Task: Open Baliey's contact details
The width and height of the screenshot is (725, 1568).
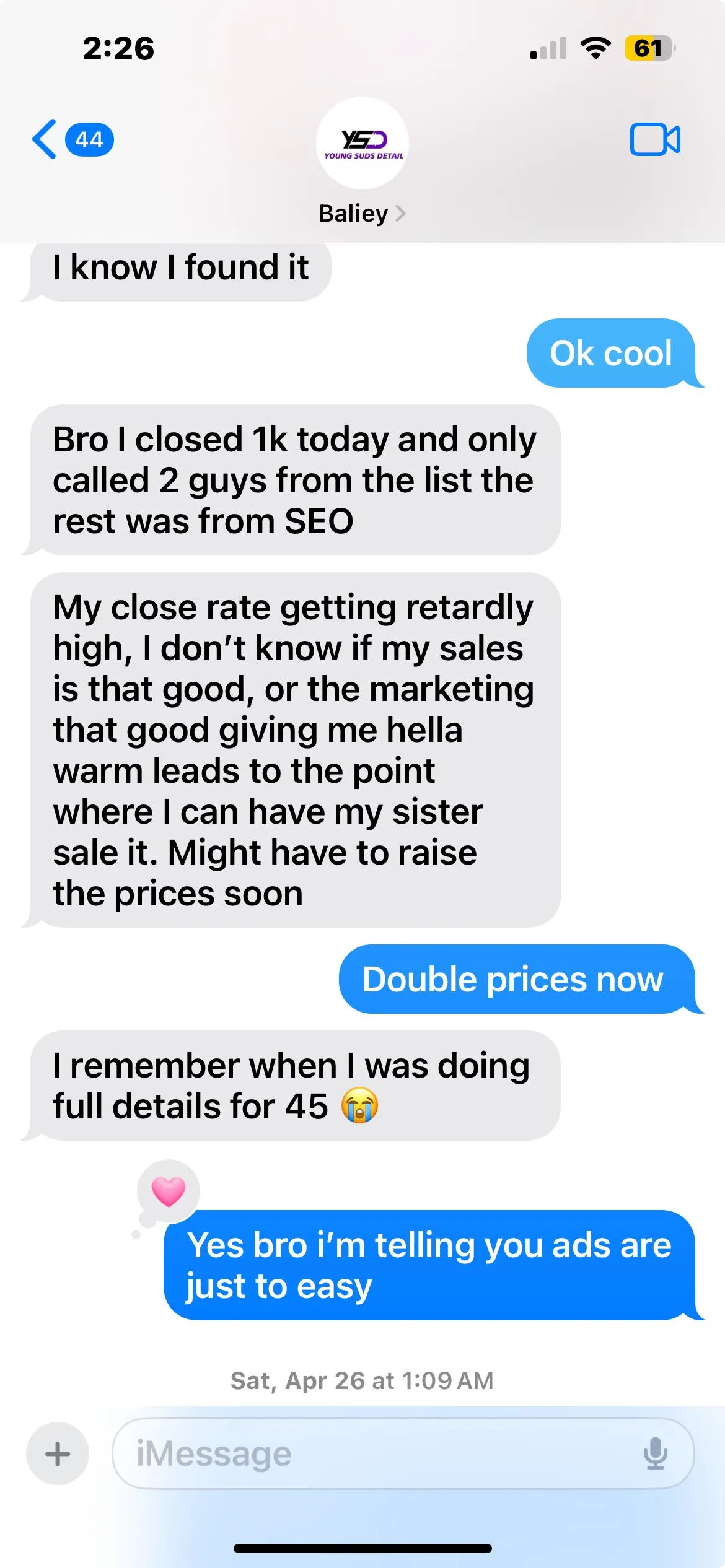Action: point(362,213)
